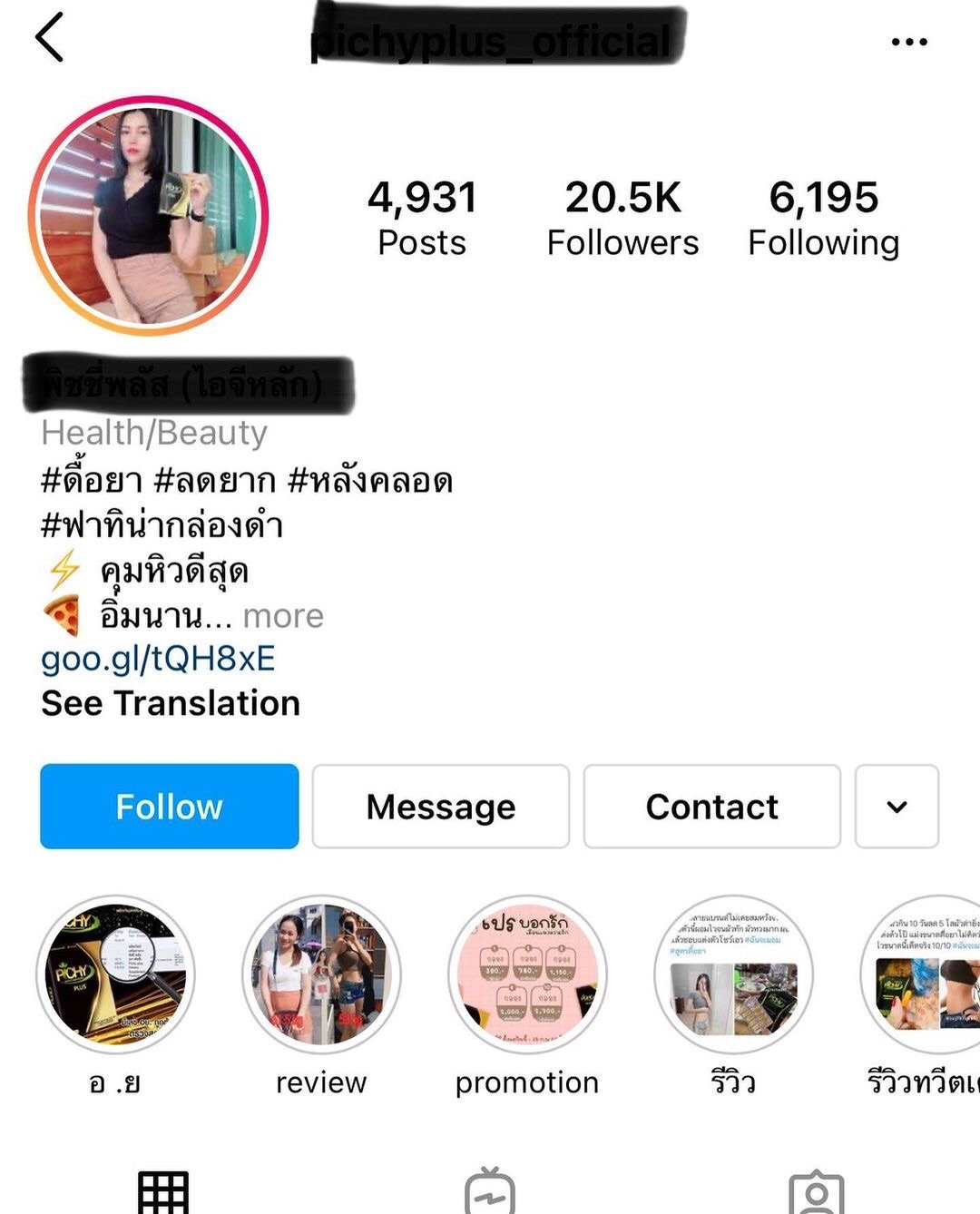Open the 'promotion' story highlight
Viewport: 980px width, 1214px height.
coord(527,975)
